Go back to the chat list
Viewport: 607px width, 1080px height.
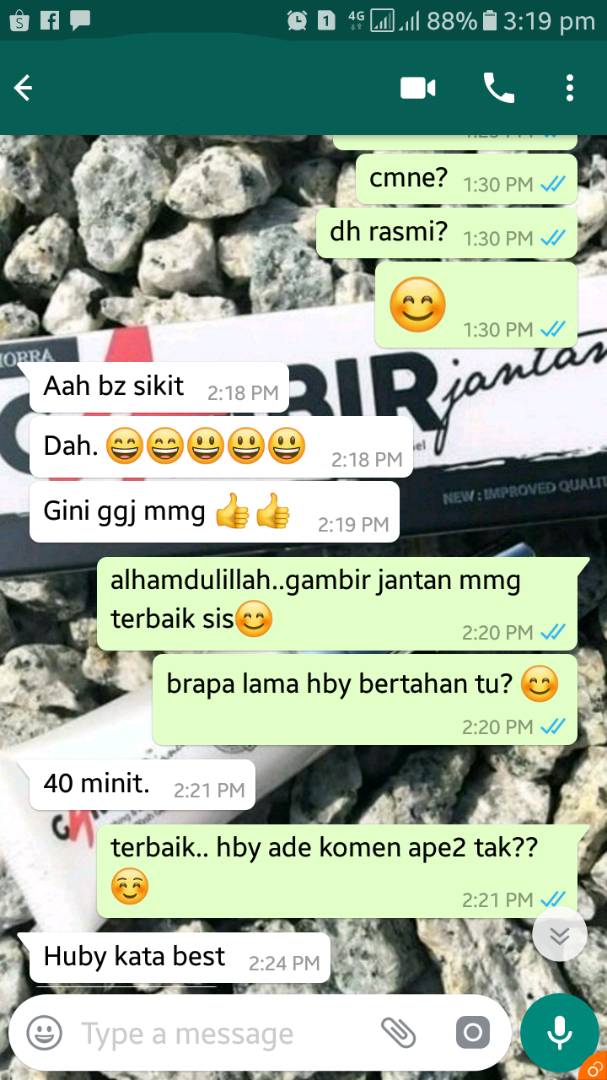point(23,88)
